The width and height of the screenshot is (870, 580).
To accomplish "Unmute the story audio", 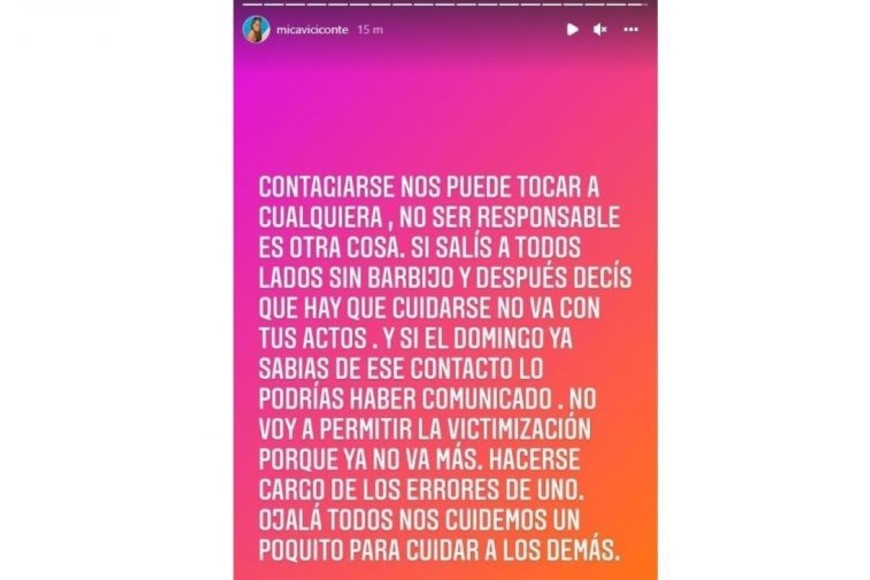I will click(x=600, y=30).
